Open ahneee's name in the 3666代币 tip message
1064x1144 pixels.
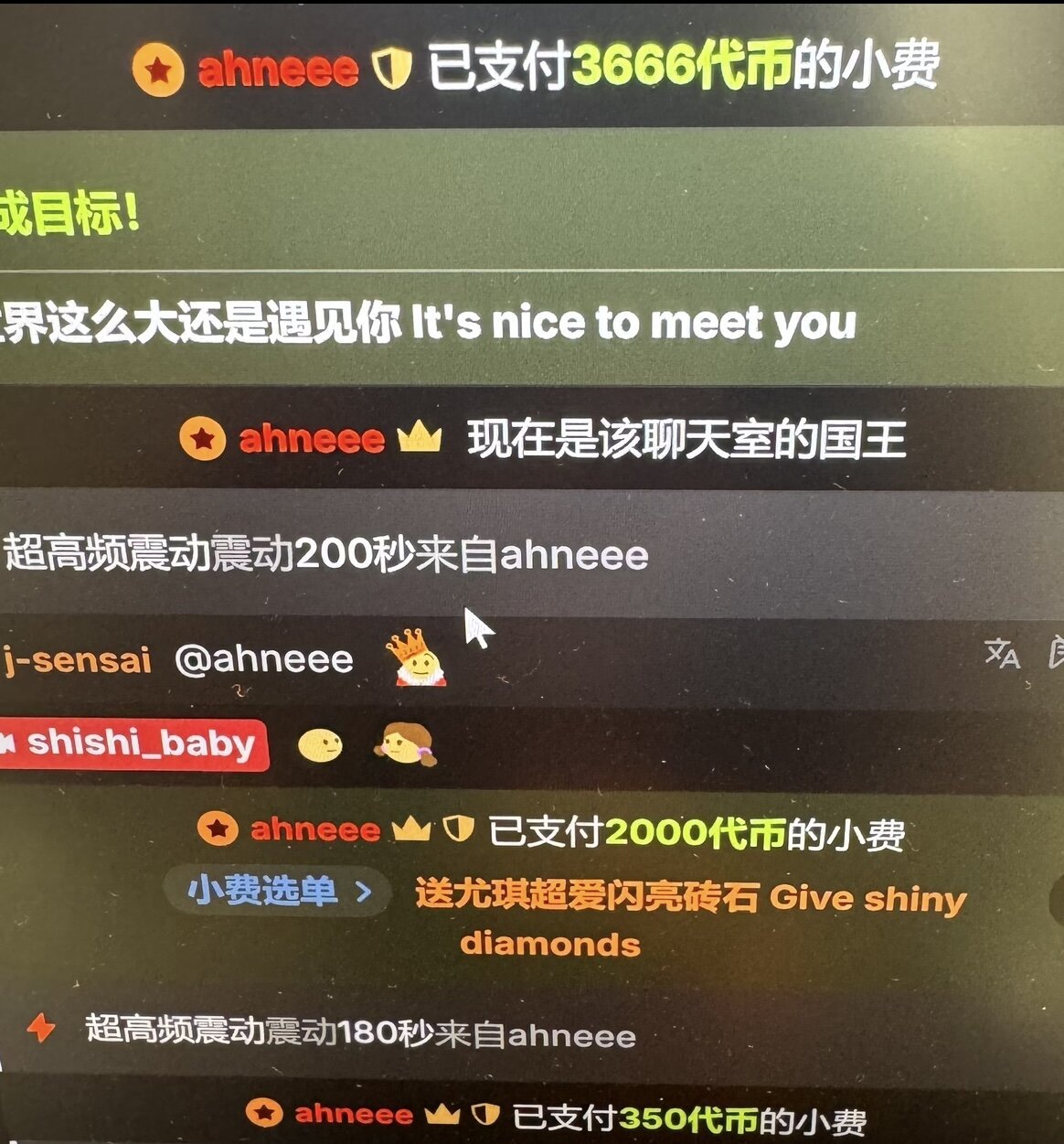coord(278,69)
